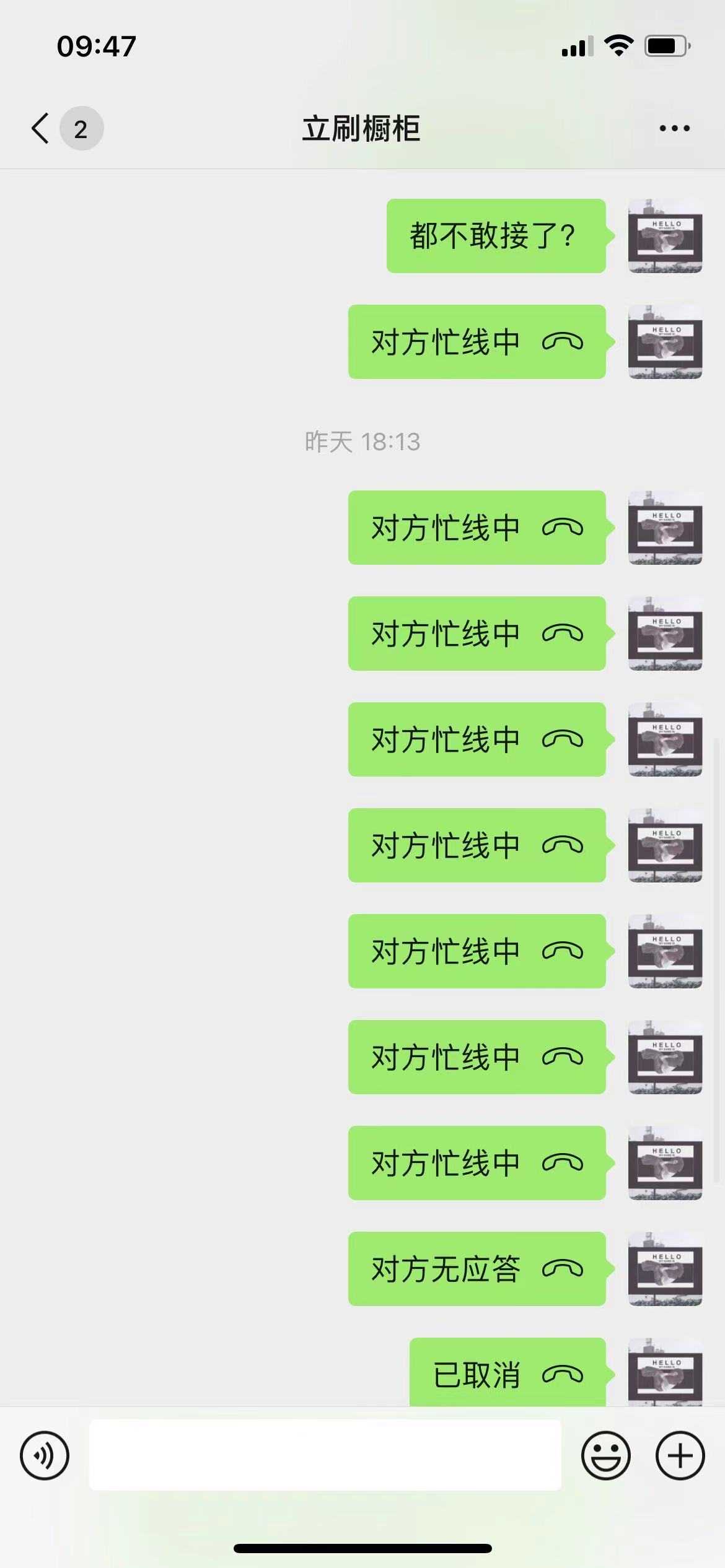Open the plus attachments menu
This screenshot has width=725, height=1568.
coord(680,1455)
